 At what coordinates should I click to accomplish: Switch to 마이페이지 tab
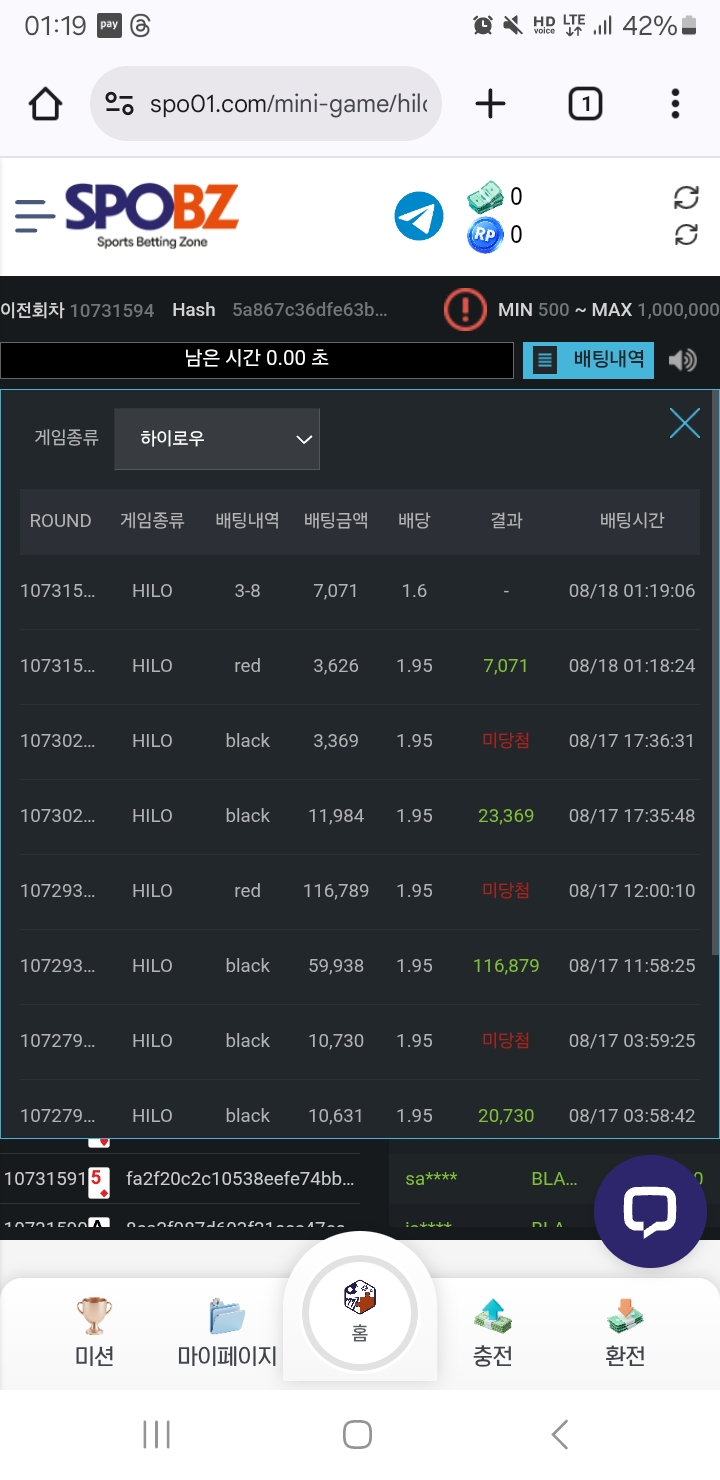coord(227,1332)
